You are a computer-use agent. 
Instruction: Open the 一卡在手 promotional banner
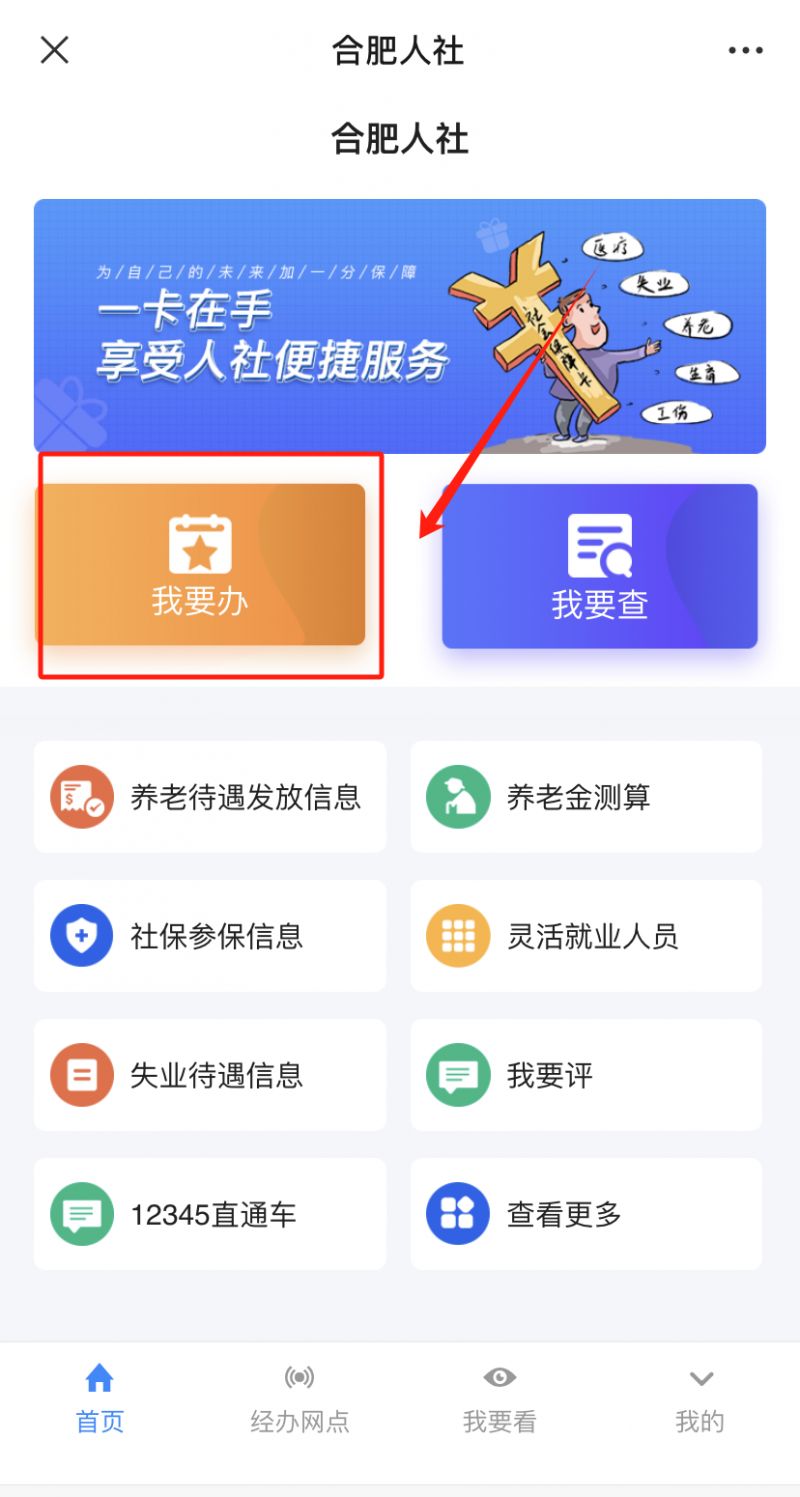400,326
